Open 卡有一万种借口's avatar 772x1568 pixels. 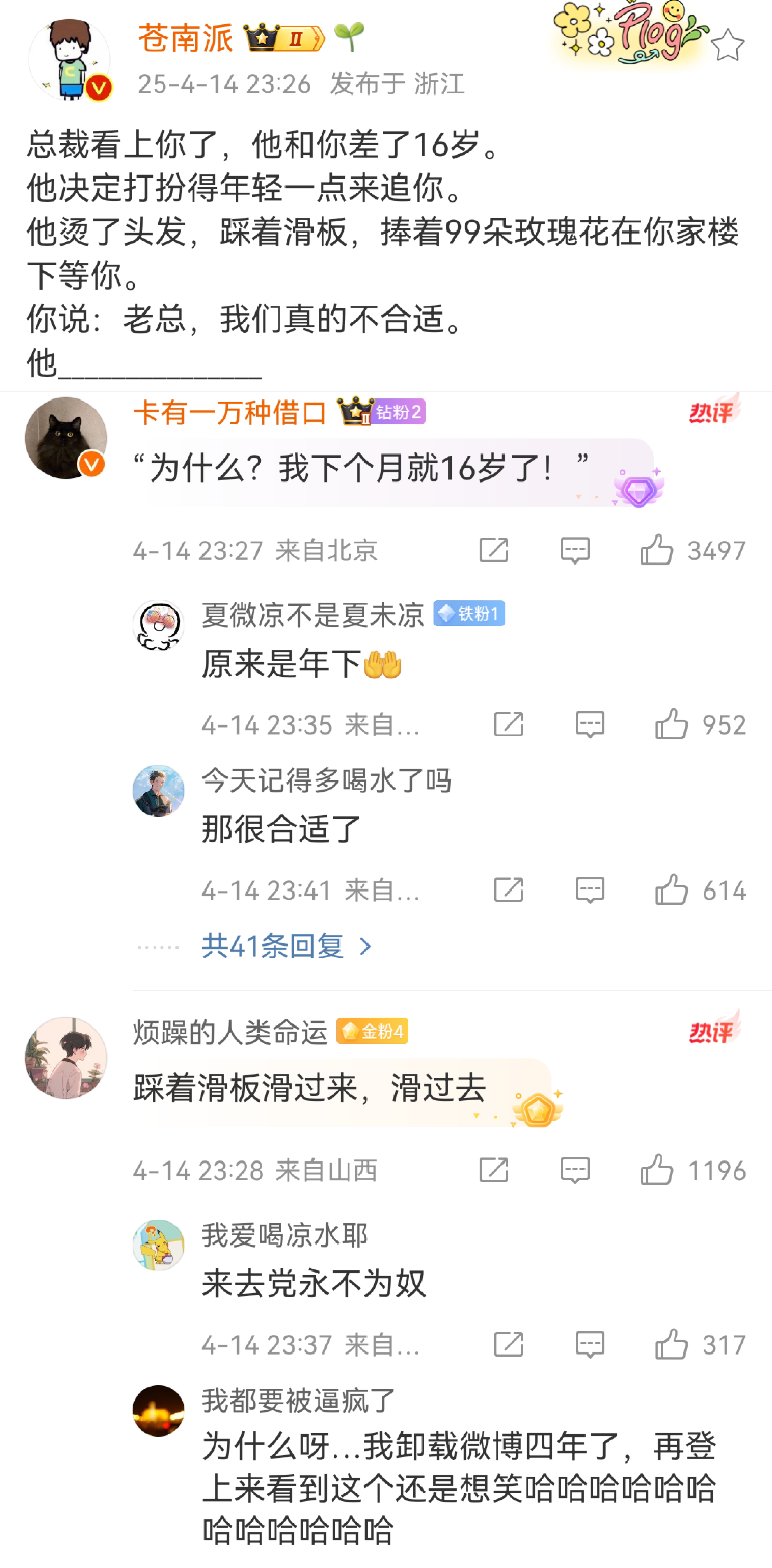66,437
